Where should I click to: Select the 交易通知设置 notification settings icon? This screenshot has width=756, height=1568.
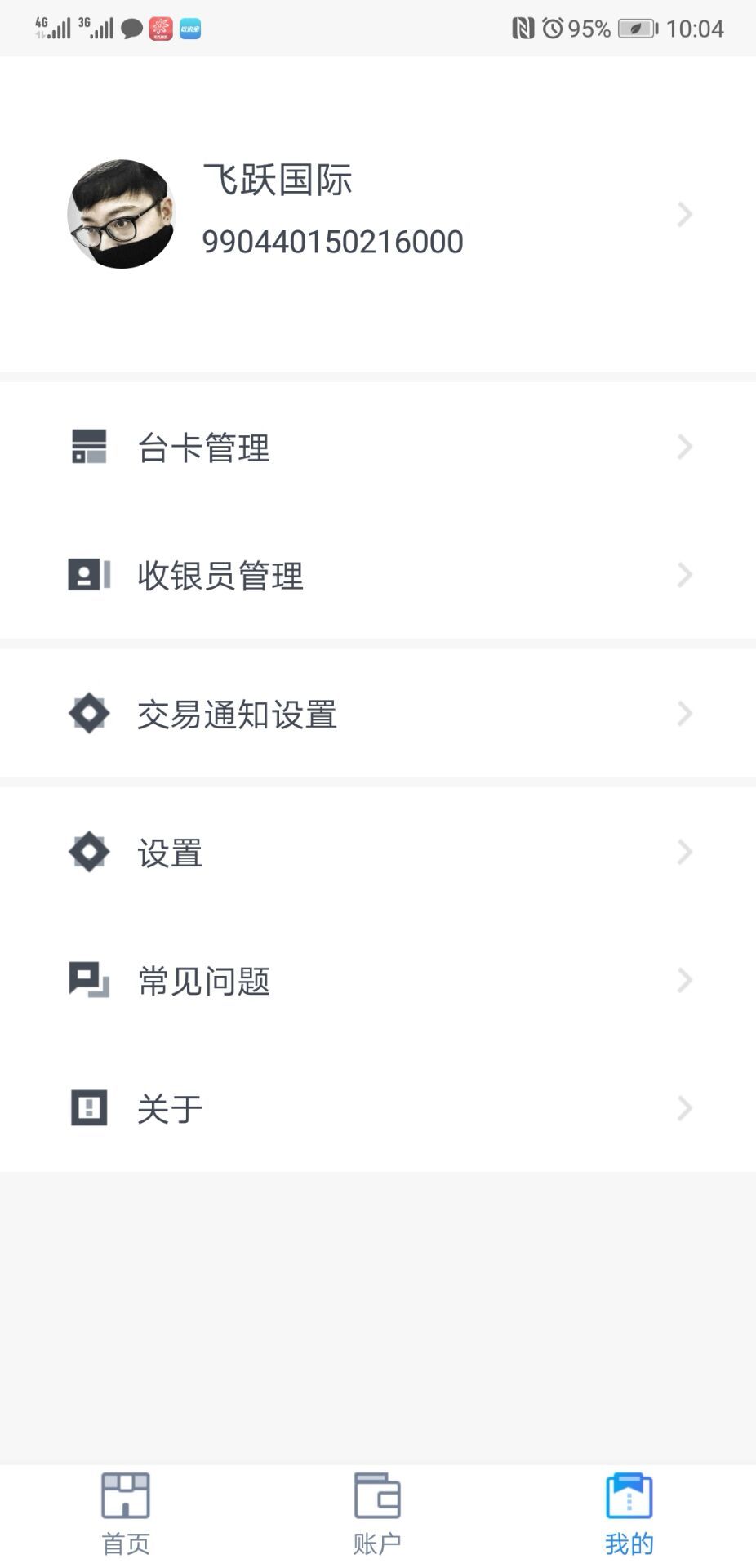88,713
